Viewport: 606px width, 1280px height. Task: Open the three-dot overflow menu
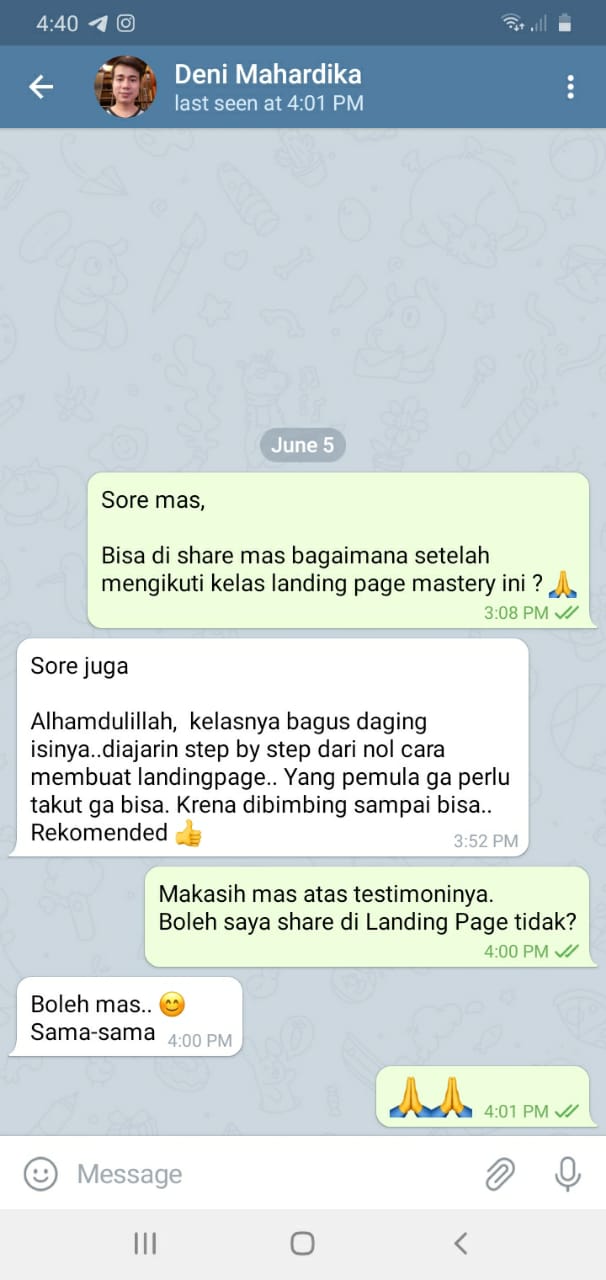[570, 87]
